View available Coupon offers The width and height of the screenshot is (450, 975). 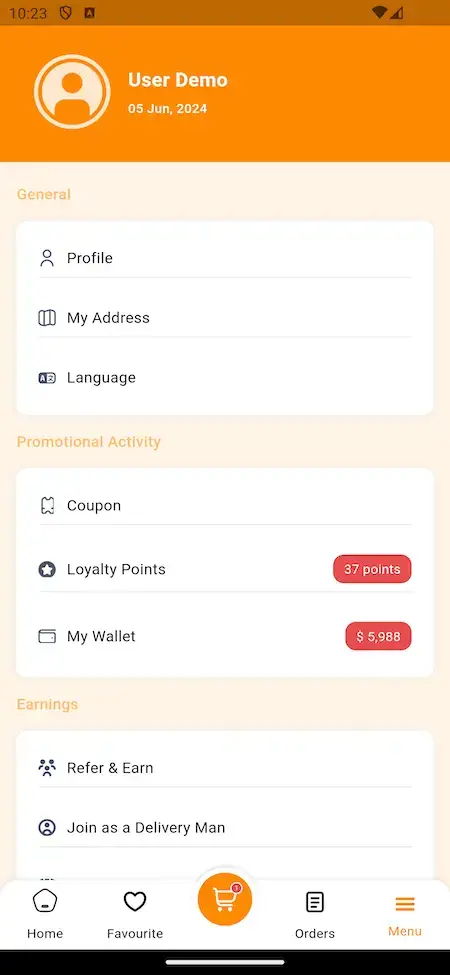[x=224, y=506]
